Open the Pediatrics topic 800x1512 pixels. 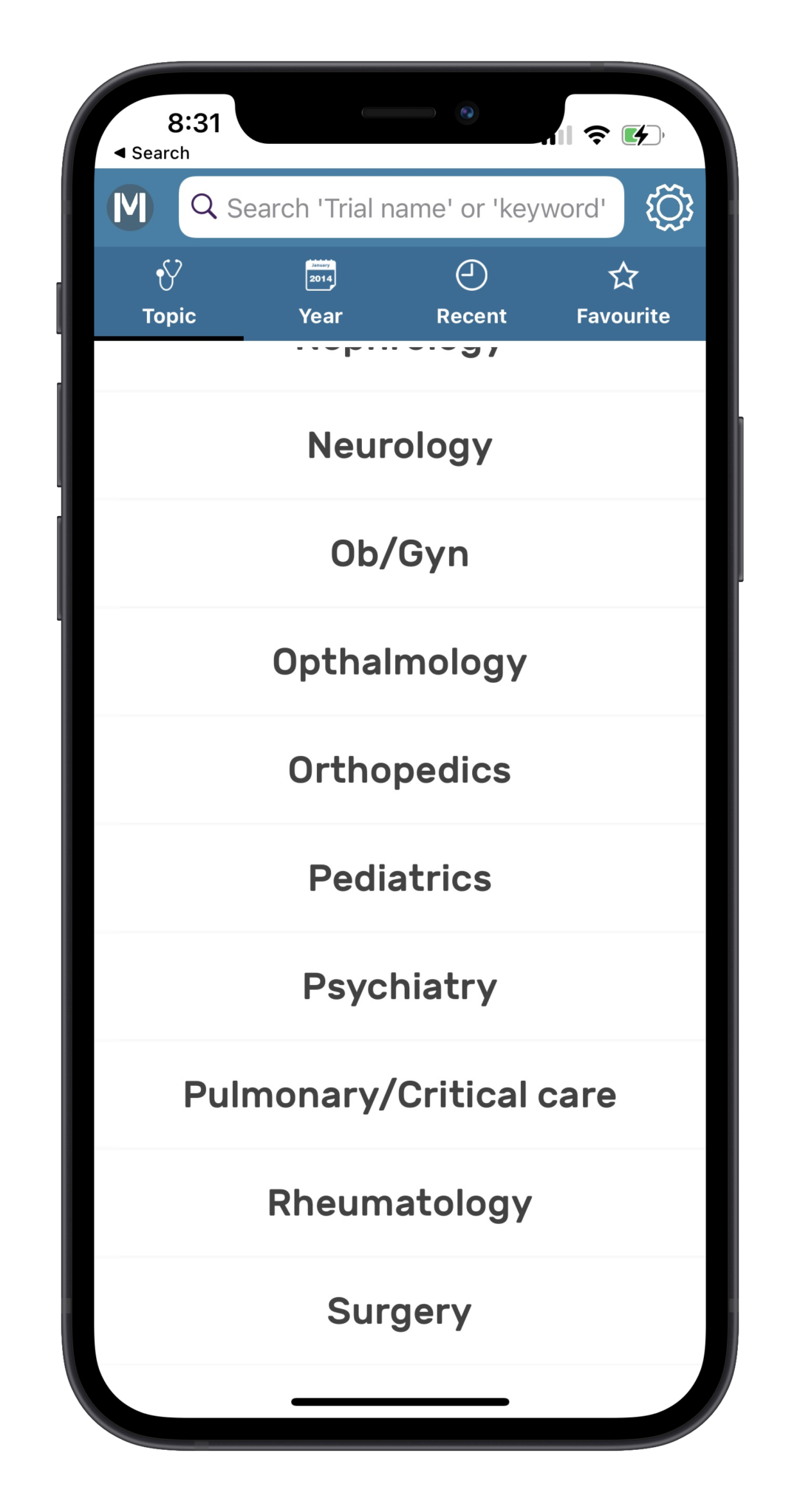pyautogui.click(x=400, y=878)
